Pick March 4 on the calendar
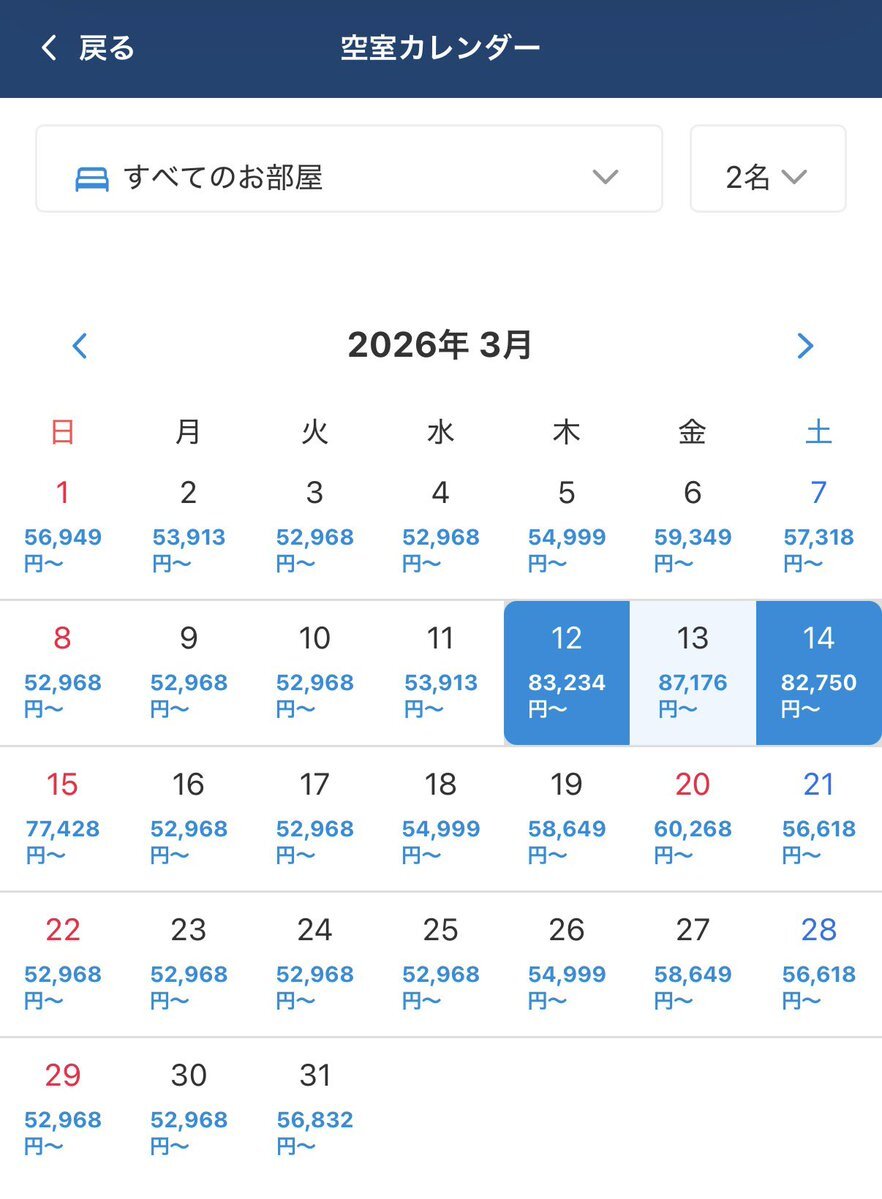The height and width of the screenshot is (1199, 882). click(x=440, y=527)
